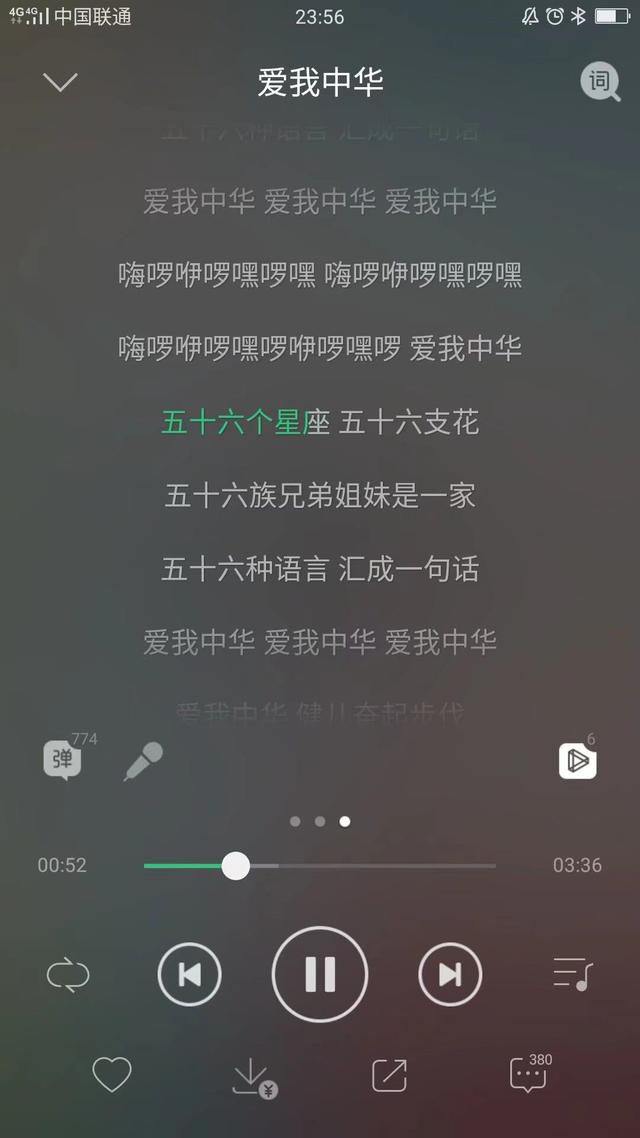Favorite this song with the heart
Viewport: 640px width, 1138px height.
point(112,1075)
